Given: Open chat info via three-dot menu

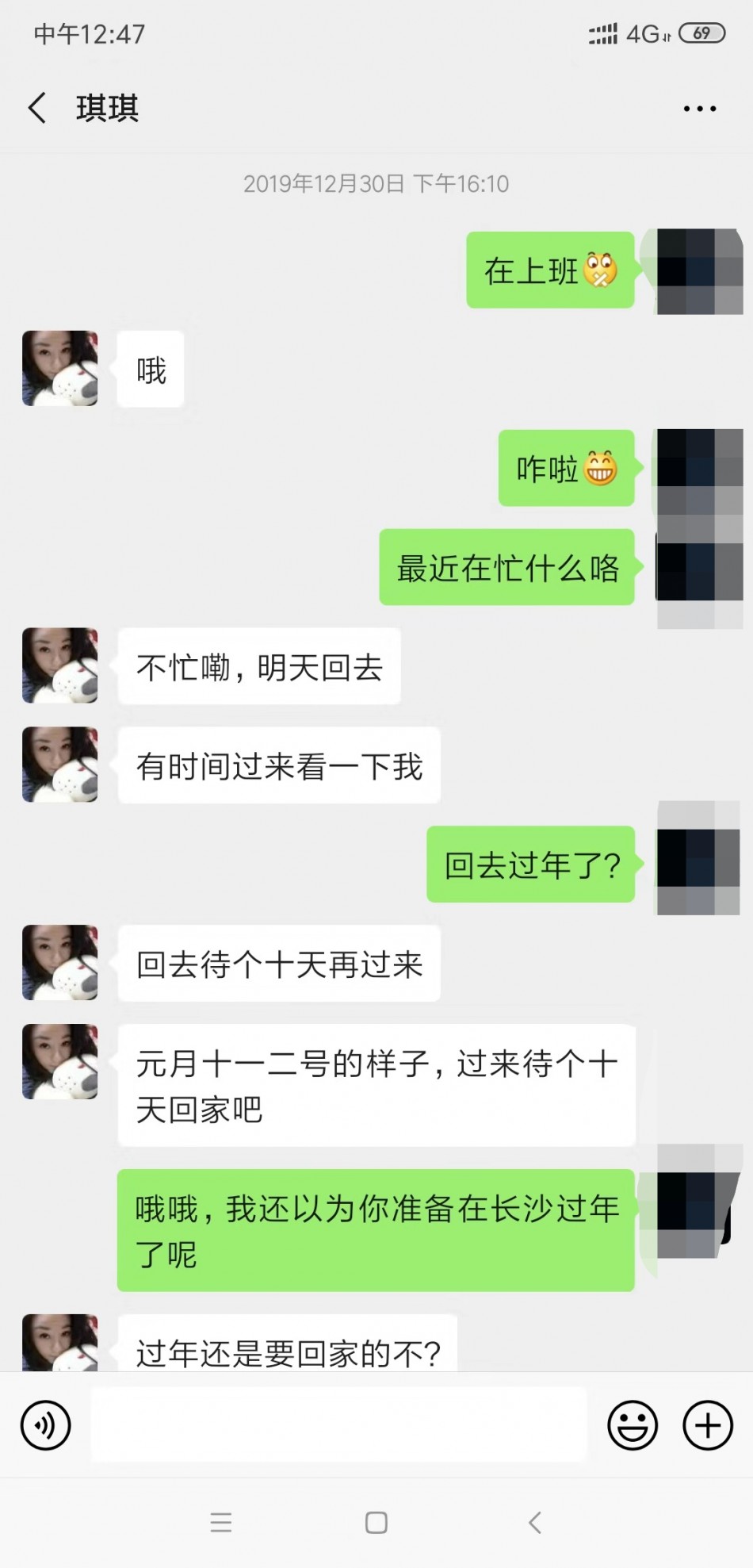Looking at the screenshot, I should pyautogui.click(x=699, y=109).
